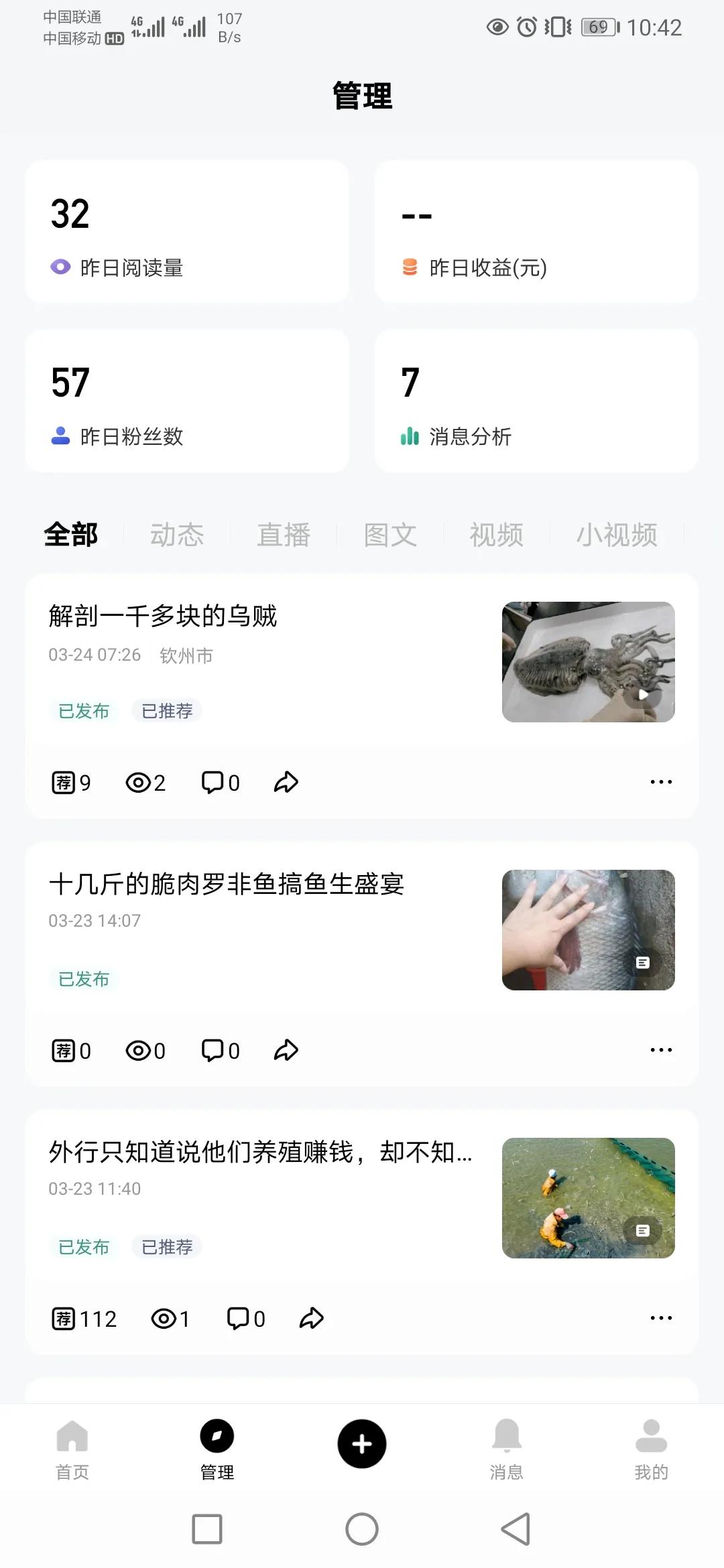Open the 消息分析 message analysis icon
The width and height of the screenshot is (724, 1568).
point(410,436)
